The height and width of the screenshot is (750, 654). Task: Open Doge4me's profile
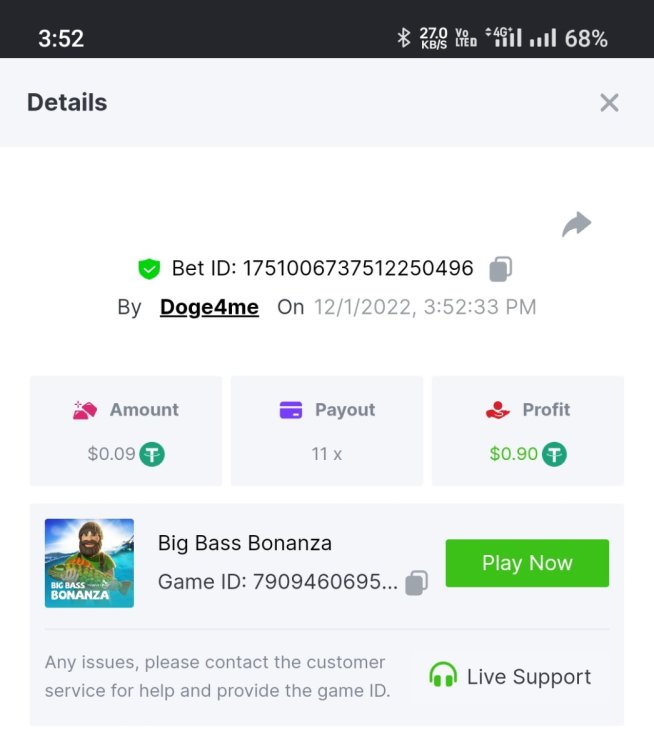tap(209, 307)
